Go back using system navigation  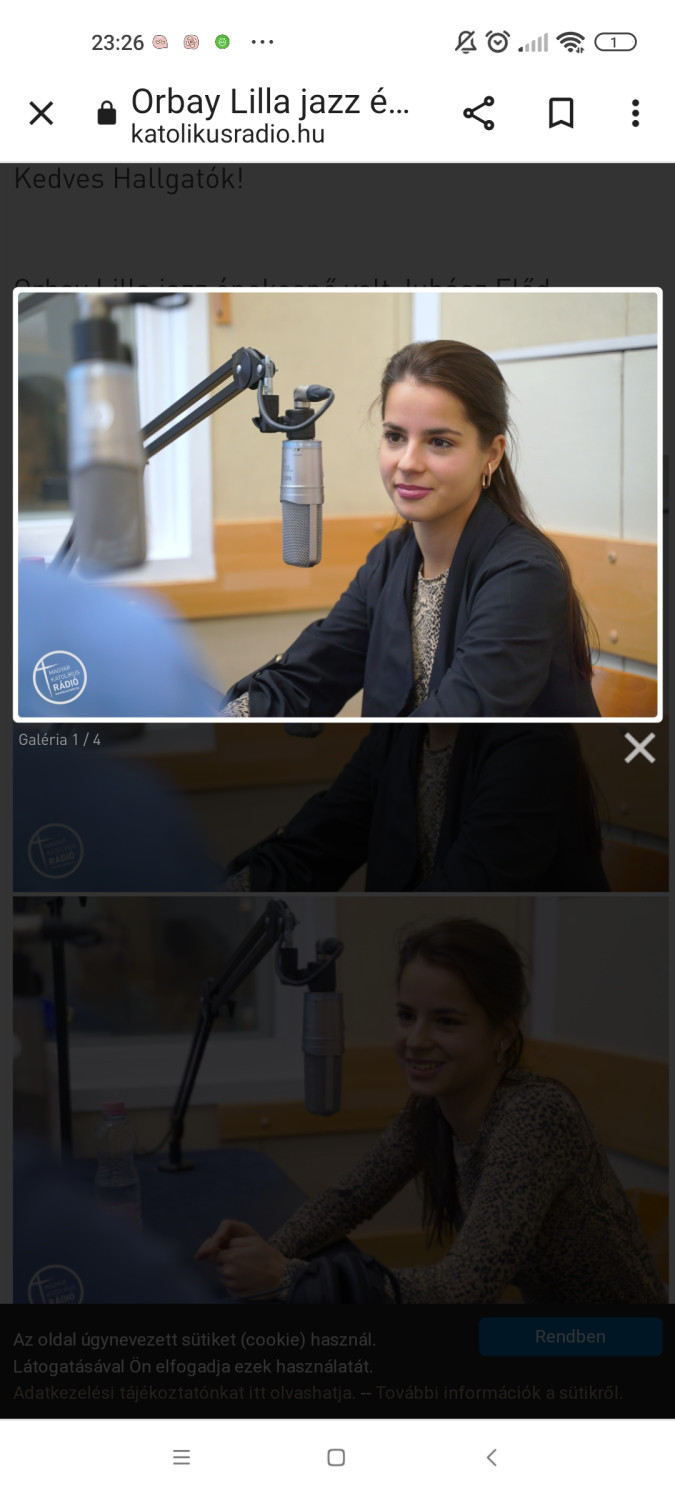click(491, 1457)
